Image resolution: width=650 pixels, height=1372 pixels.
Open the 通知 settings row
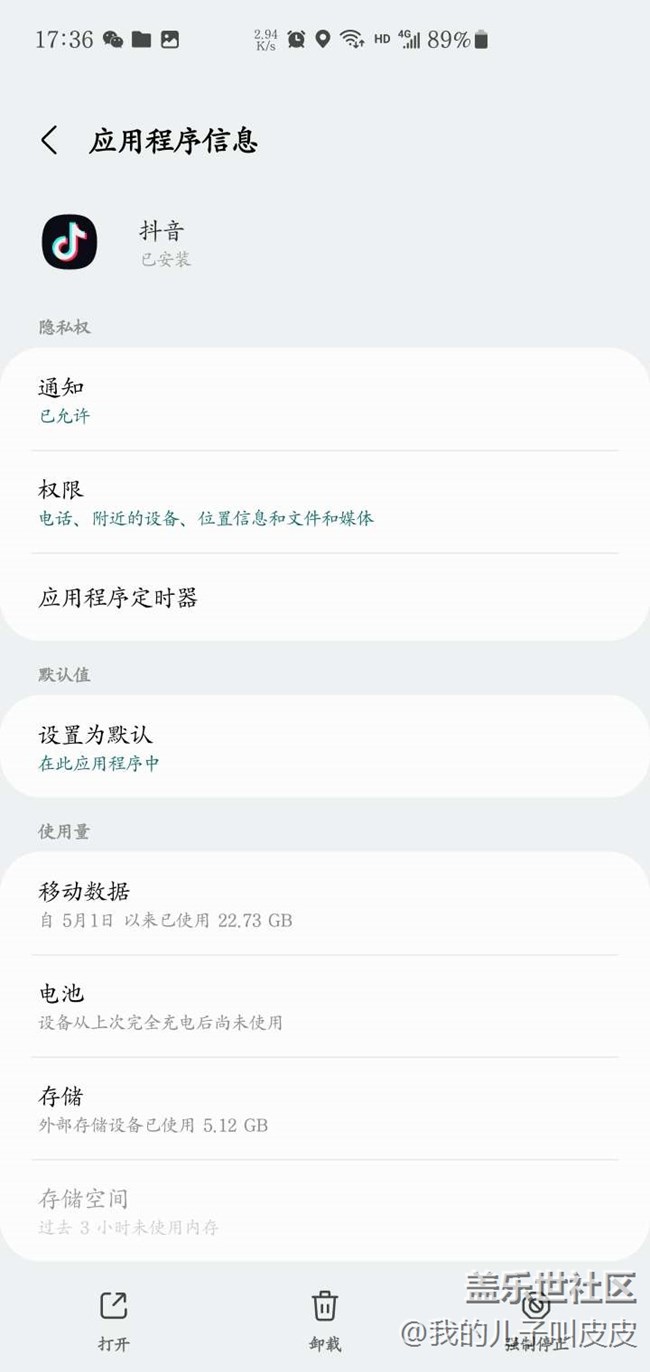click(325, 400)
